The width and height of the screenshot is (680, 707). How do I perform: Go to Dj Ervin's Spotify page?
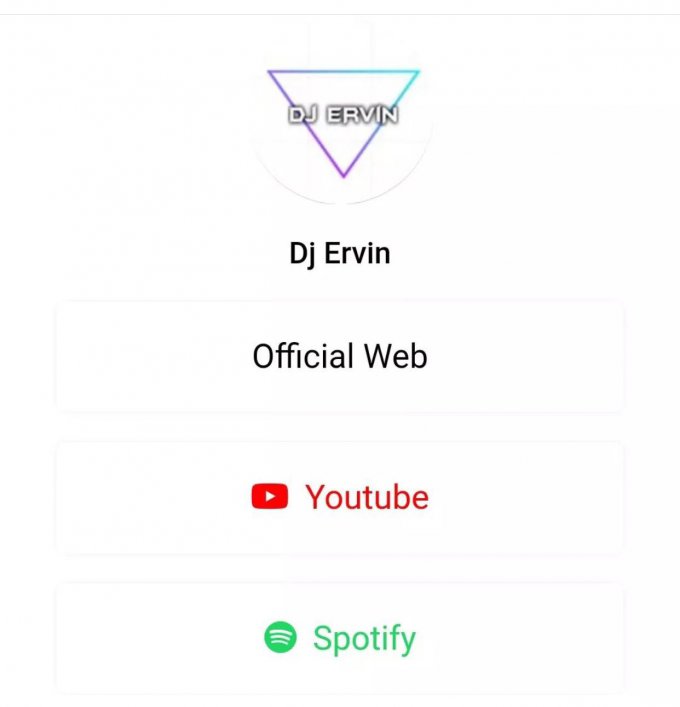(x=340, y=638)
